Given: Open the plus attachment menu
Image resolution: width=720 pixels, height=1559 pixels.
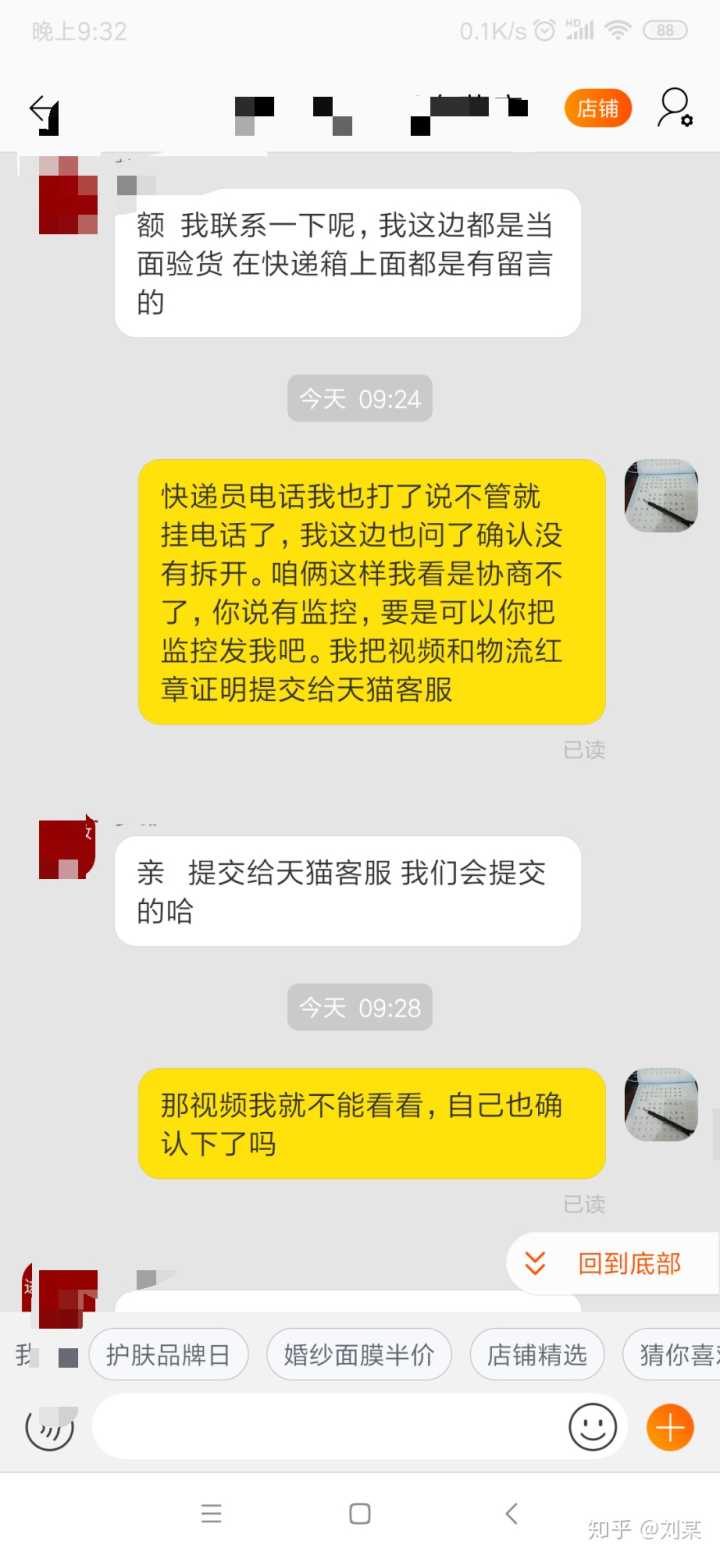Looking at the screenshot, I should (669, 1427).
